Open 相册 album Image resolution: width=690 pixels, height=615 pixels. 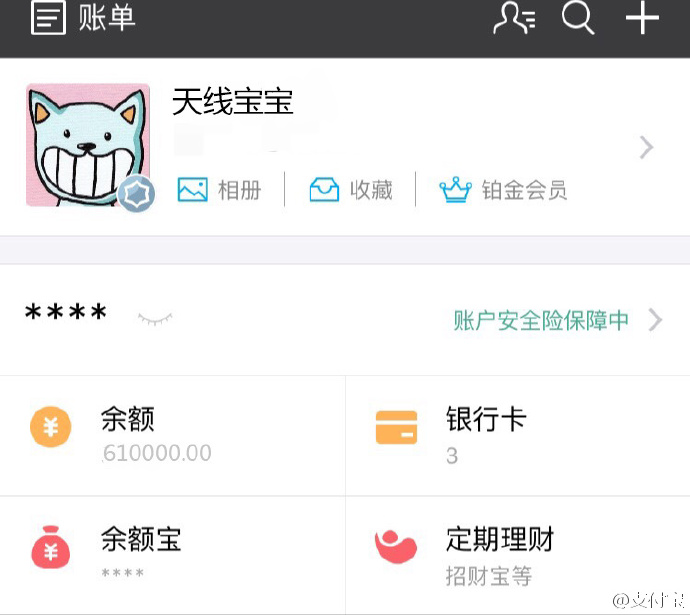click(220, 190)
